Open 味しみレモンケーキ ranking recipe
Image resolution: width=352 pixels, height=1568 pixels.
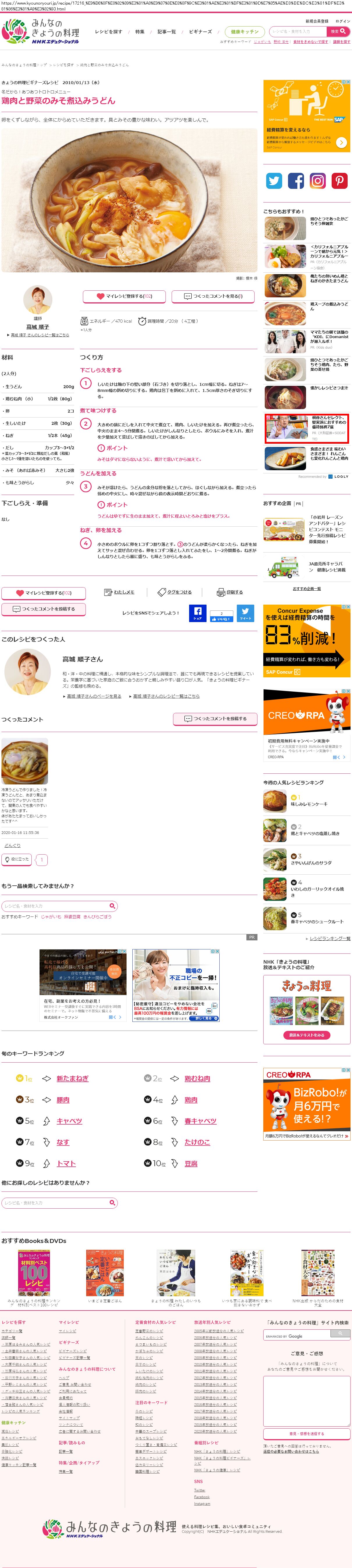(x=309, y=804)
